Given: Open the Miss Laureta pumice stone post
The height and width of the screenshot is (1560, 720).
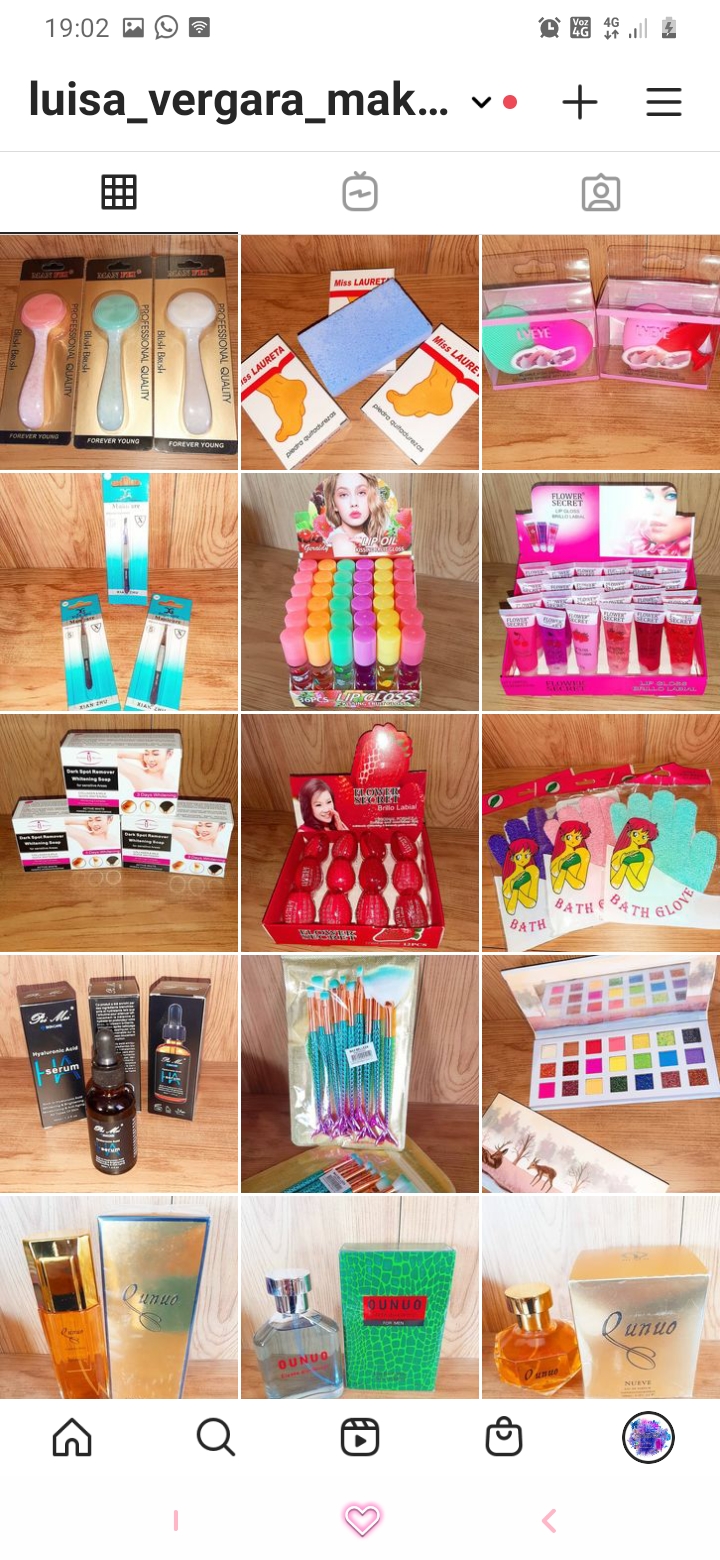Looking at the screenshot, I should (360, 352).
